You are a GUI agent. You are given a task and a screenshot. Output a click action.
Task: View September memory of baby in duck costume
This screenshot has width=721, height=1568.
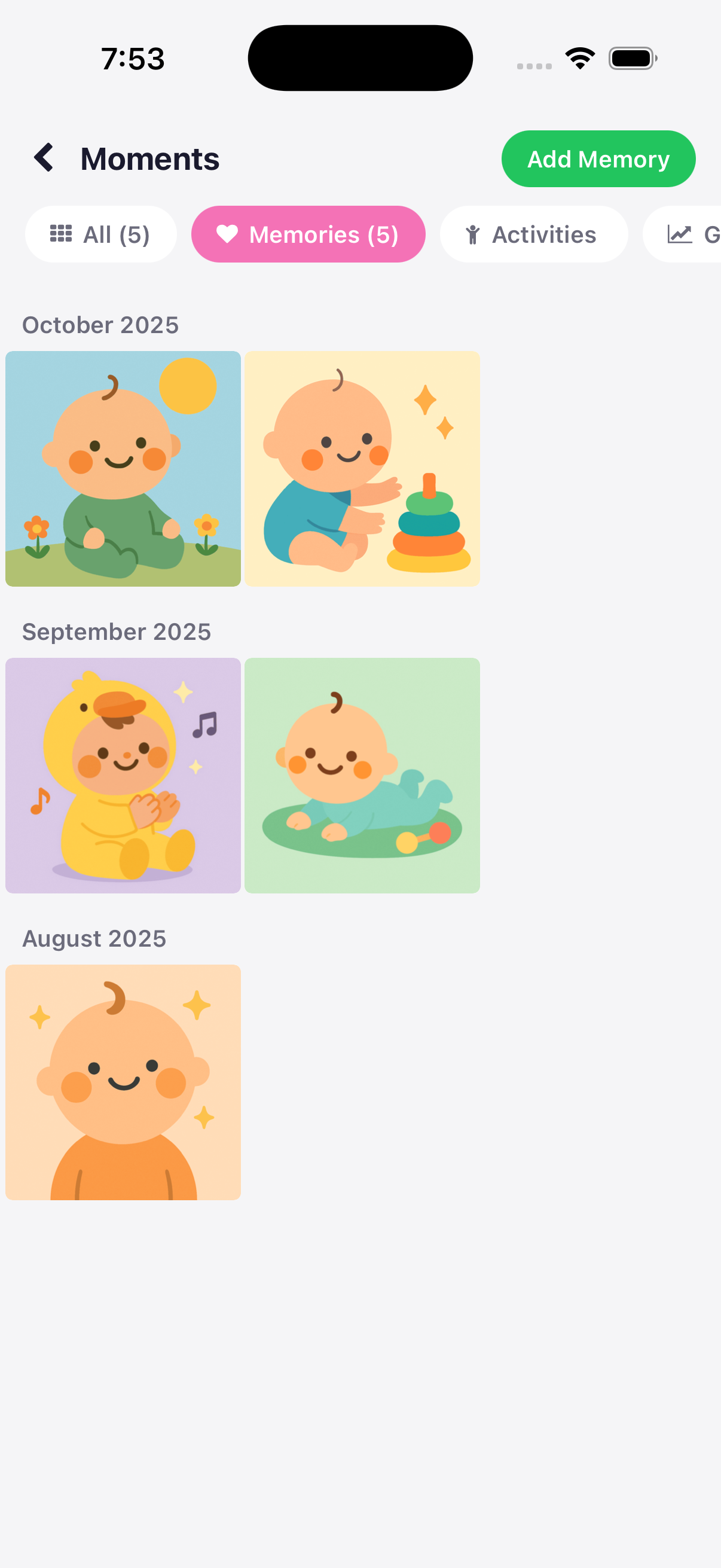click(123, 775)
